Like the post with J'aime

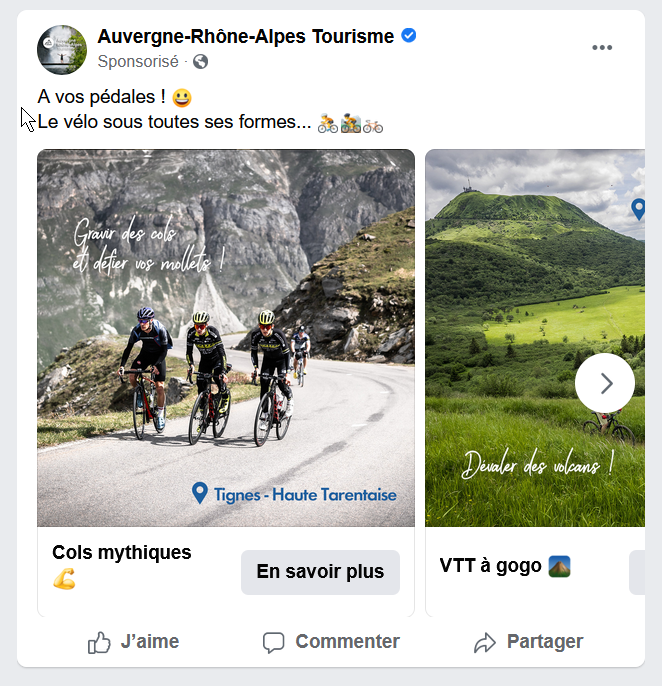point(133,642)
